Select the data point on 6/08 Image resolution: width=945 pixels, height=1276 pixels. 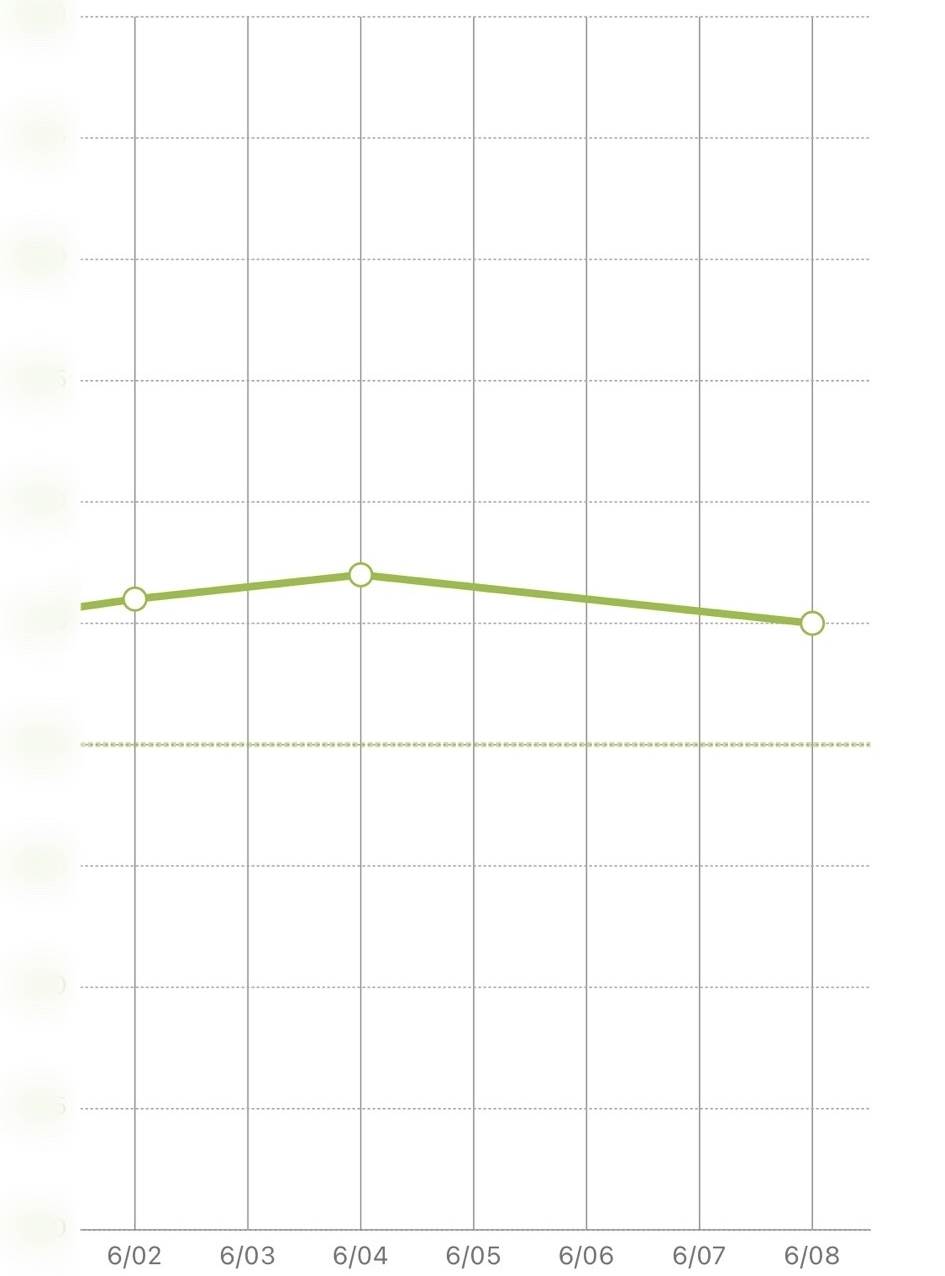tap(812, 624)
